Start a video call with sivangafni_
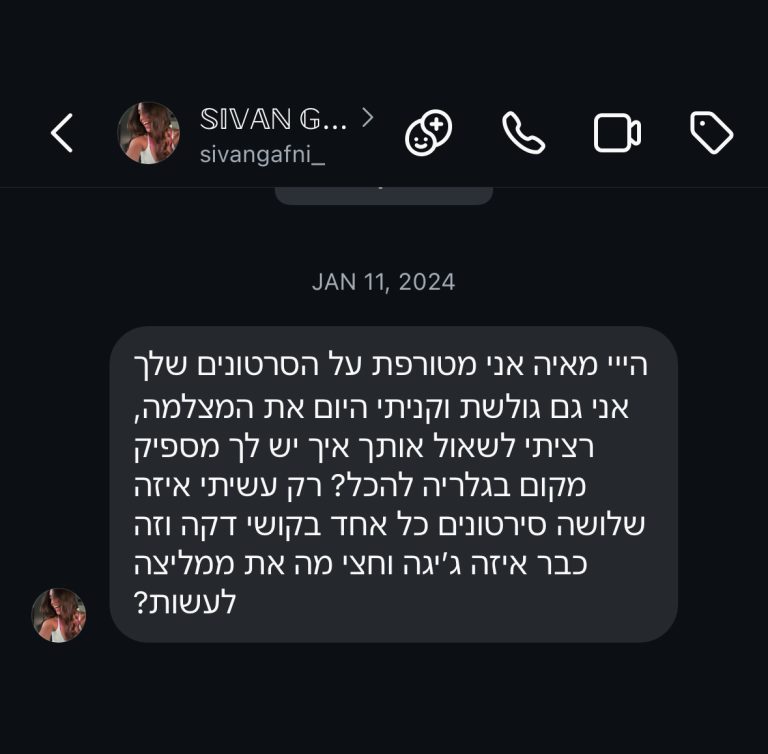This screenshot has height=754, width=768. click(617, 133)
